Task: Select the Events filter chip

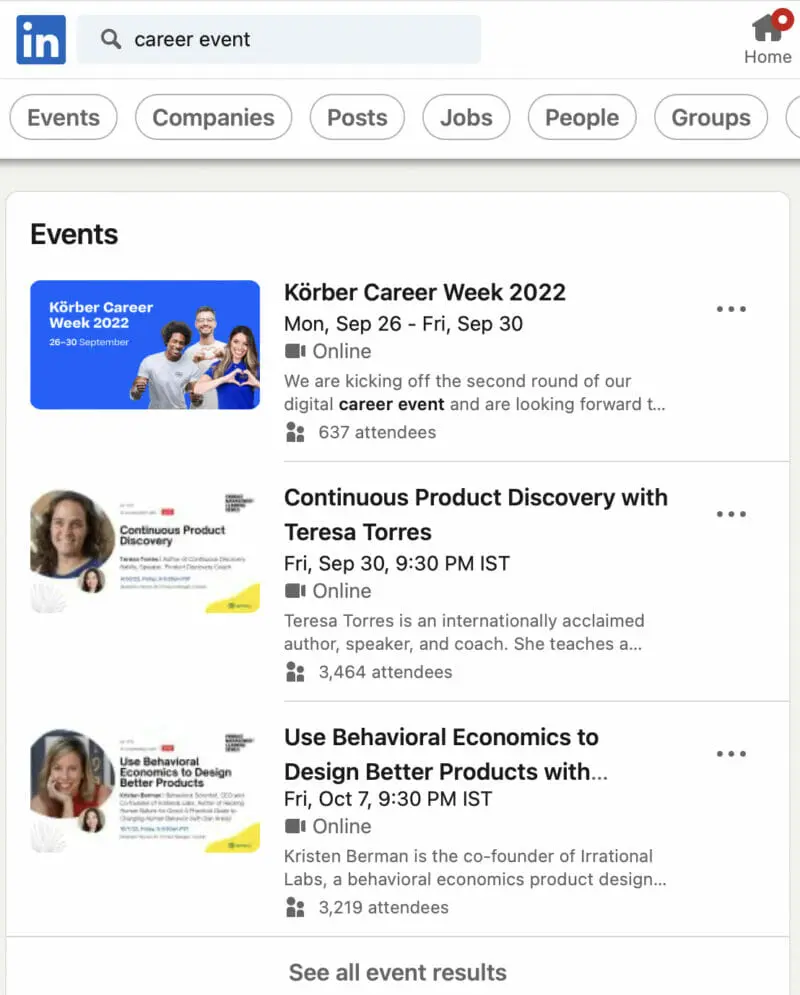Action: coord(63,118)
